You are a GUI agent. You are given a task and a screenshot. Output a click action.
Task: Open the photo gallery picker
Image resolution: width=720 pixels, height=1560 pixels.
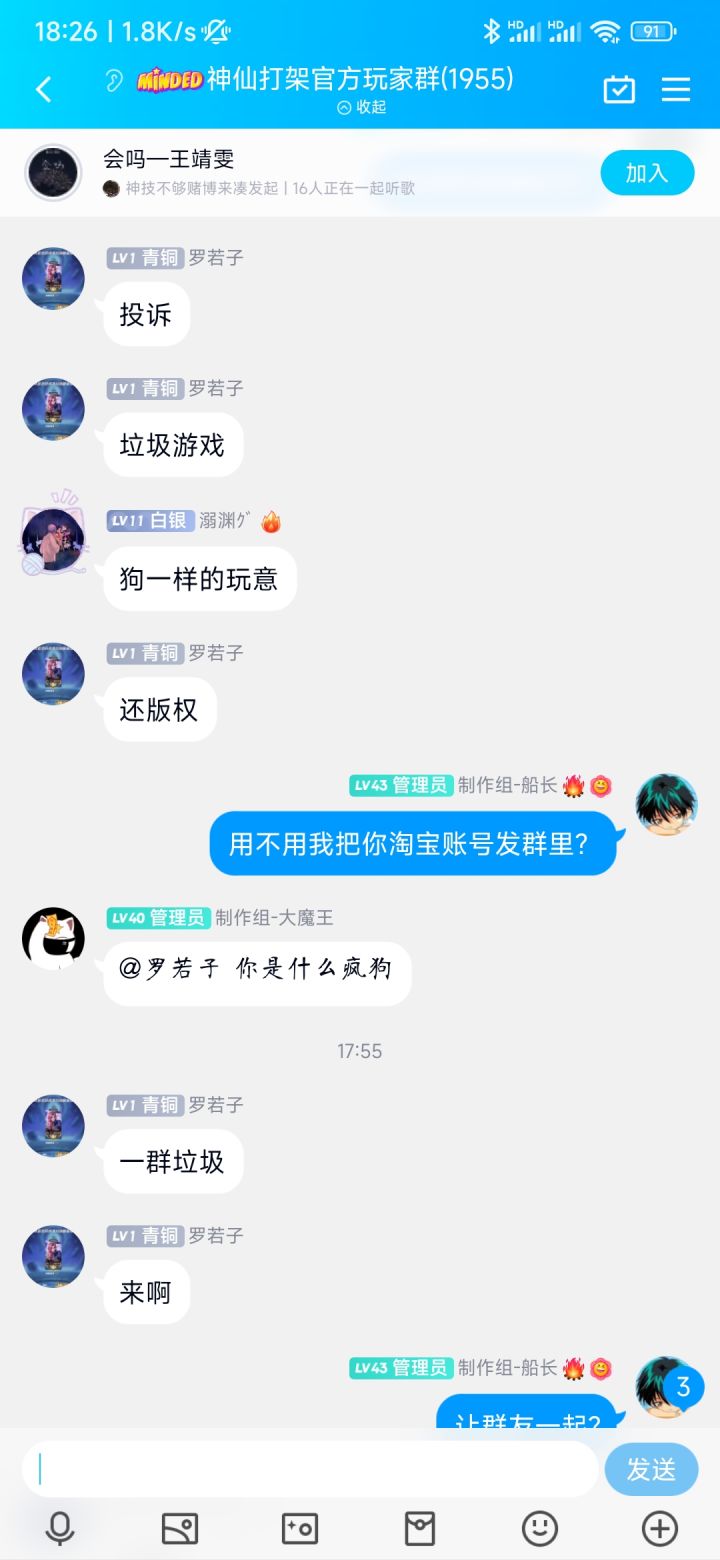(179, 1528)
